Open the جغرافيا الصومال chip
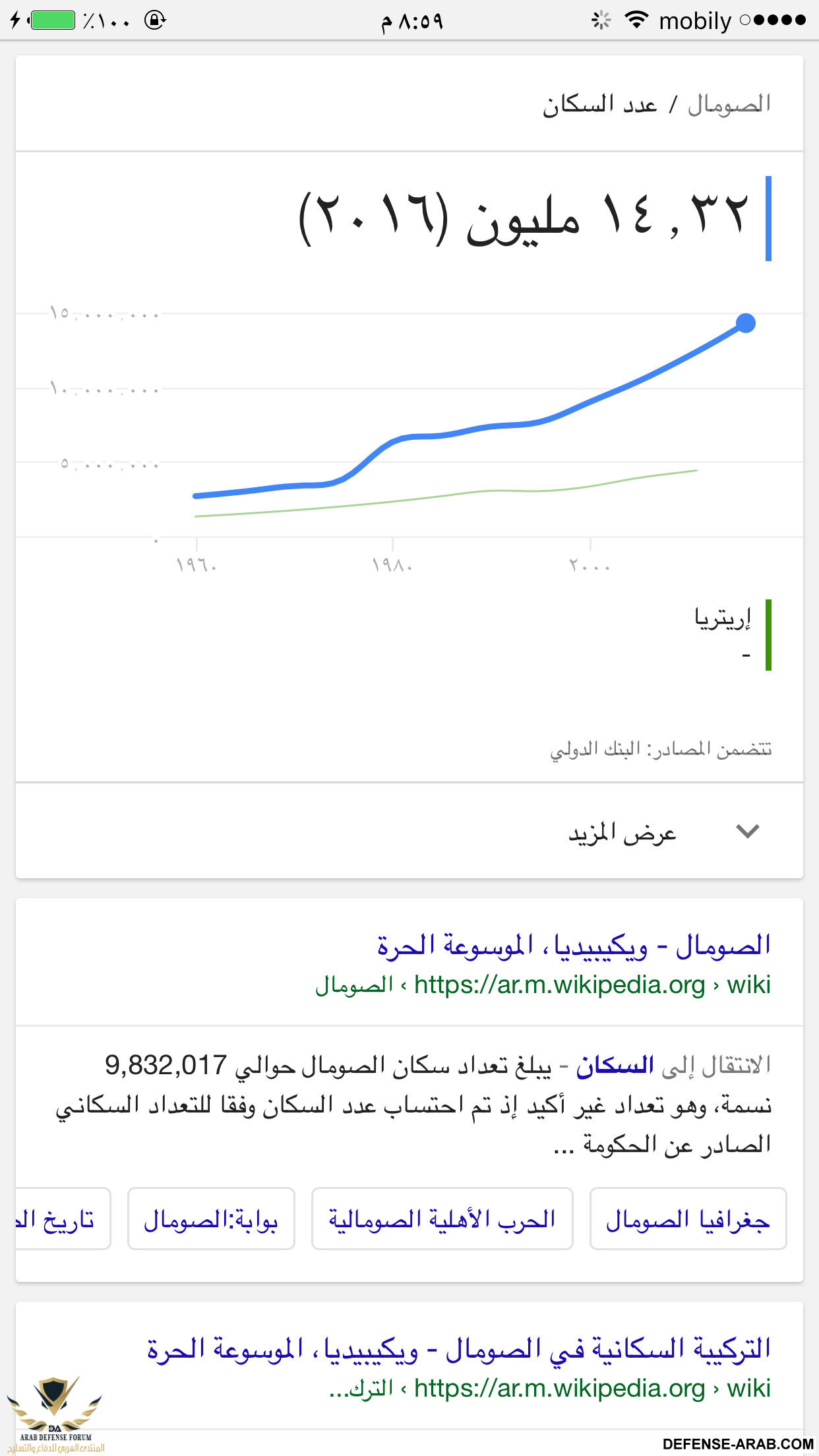 (x=688, y=1219)
